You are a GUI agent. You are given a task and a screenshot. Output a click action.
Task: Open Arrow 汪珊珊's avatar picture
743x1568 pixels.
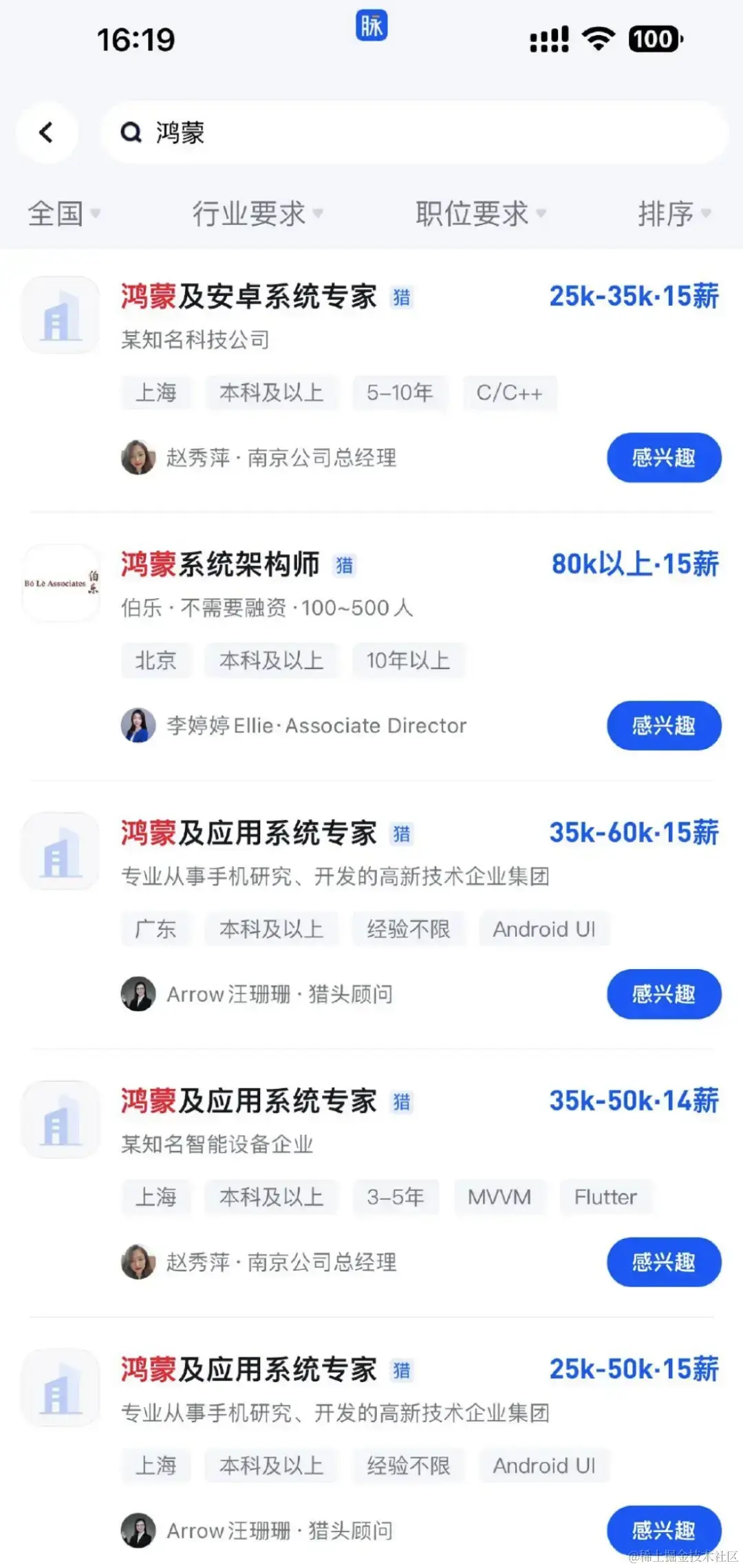tap(138, 994)
